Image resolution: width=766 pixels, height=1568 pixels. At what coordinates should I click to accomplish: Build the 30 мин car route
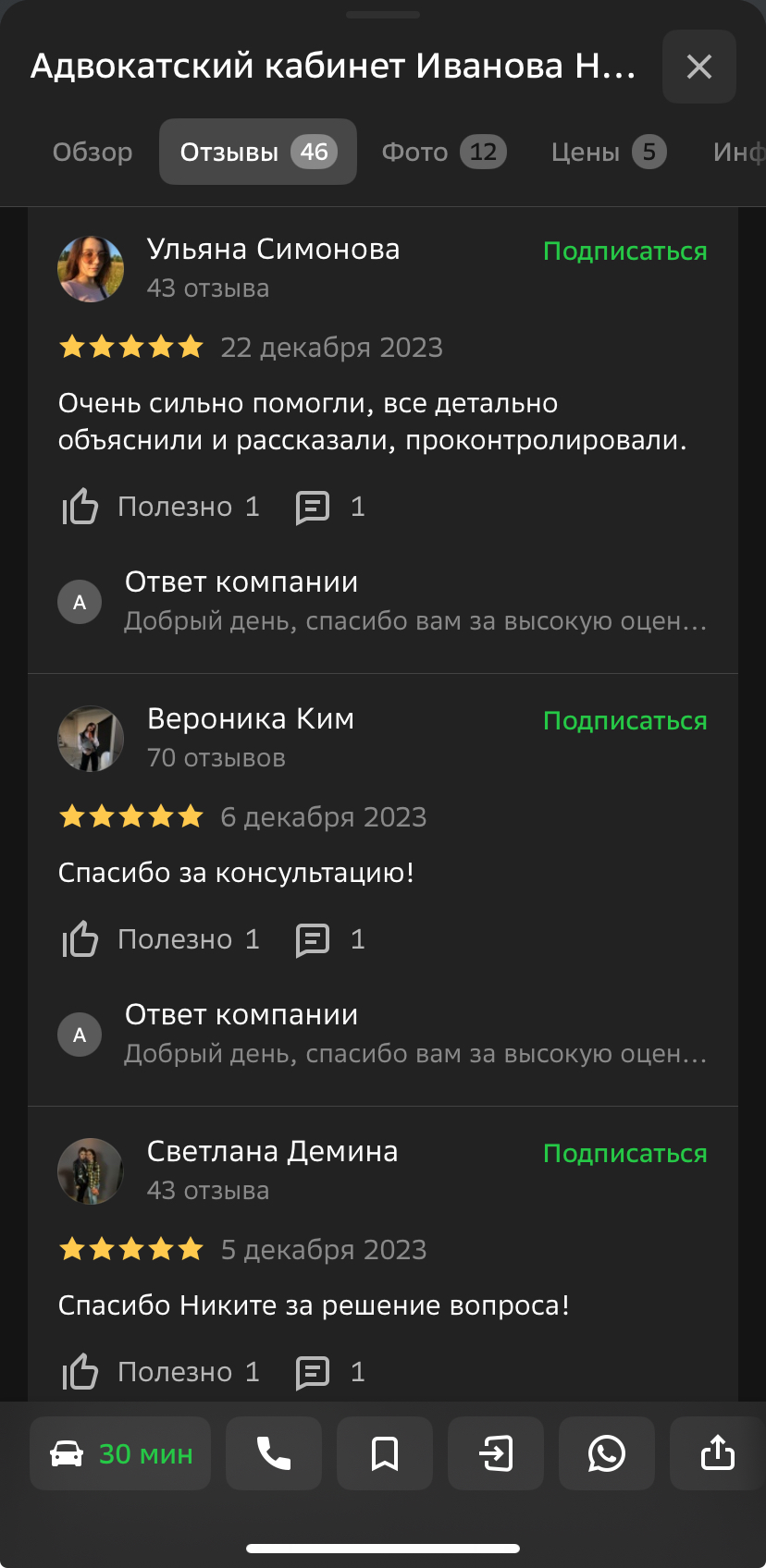pyautogui.click(x=120, y=1453)
